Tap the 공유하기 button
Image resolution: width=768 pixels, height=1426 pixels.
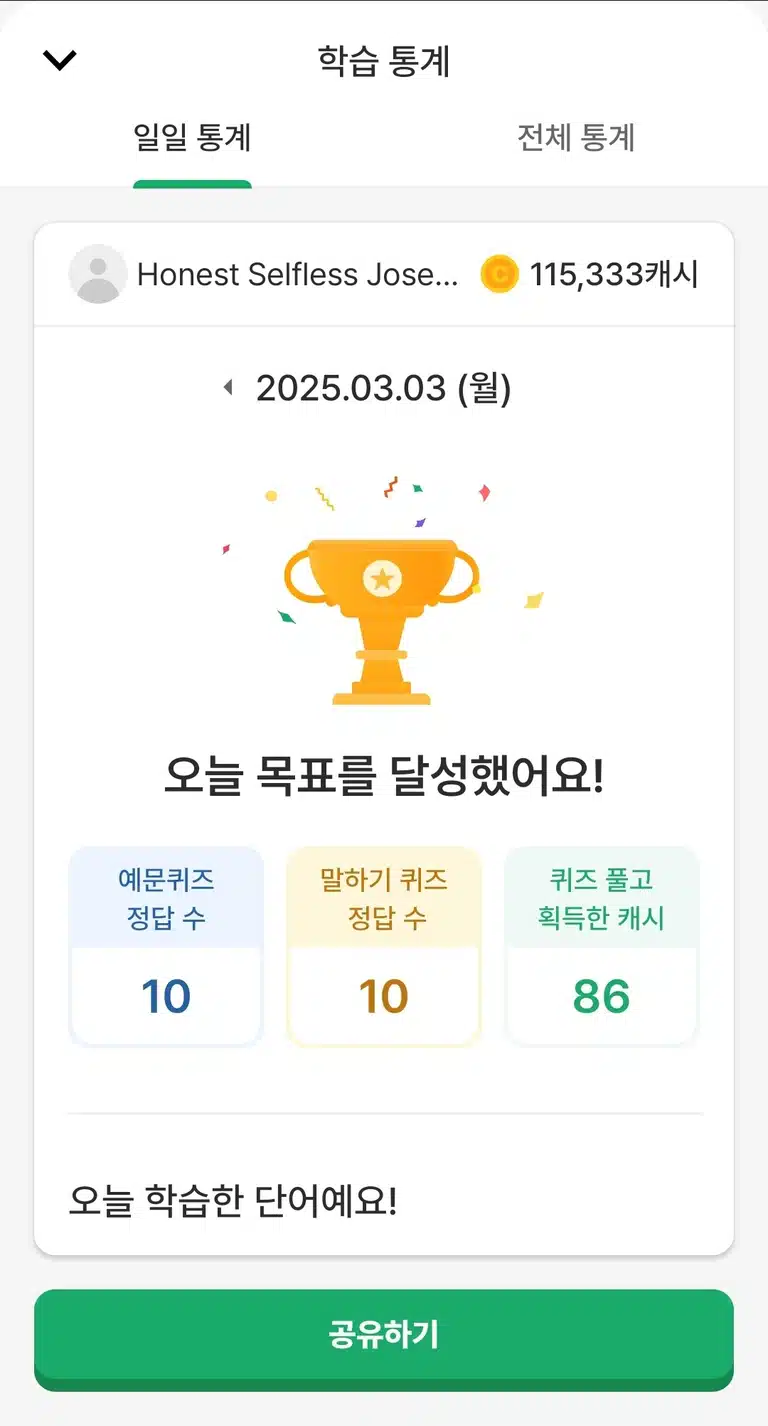(384, 1338)
